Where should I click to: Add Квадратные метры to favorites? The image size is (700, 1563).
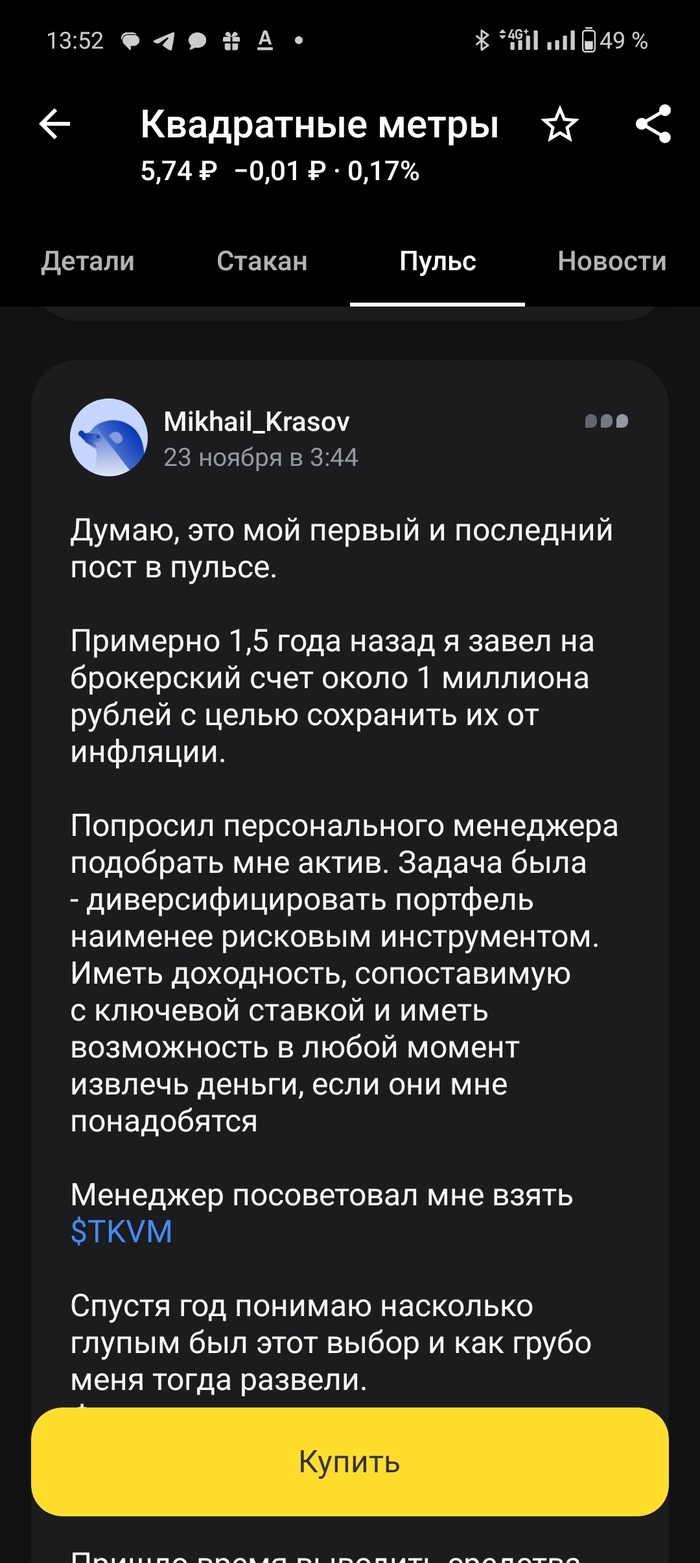[x=560, y=126]
